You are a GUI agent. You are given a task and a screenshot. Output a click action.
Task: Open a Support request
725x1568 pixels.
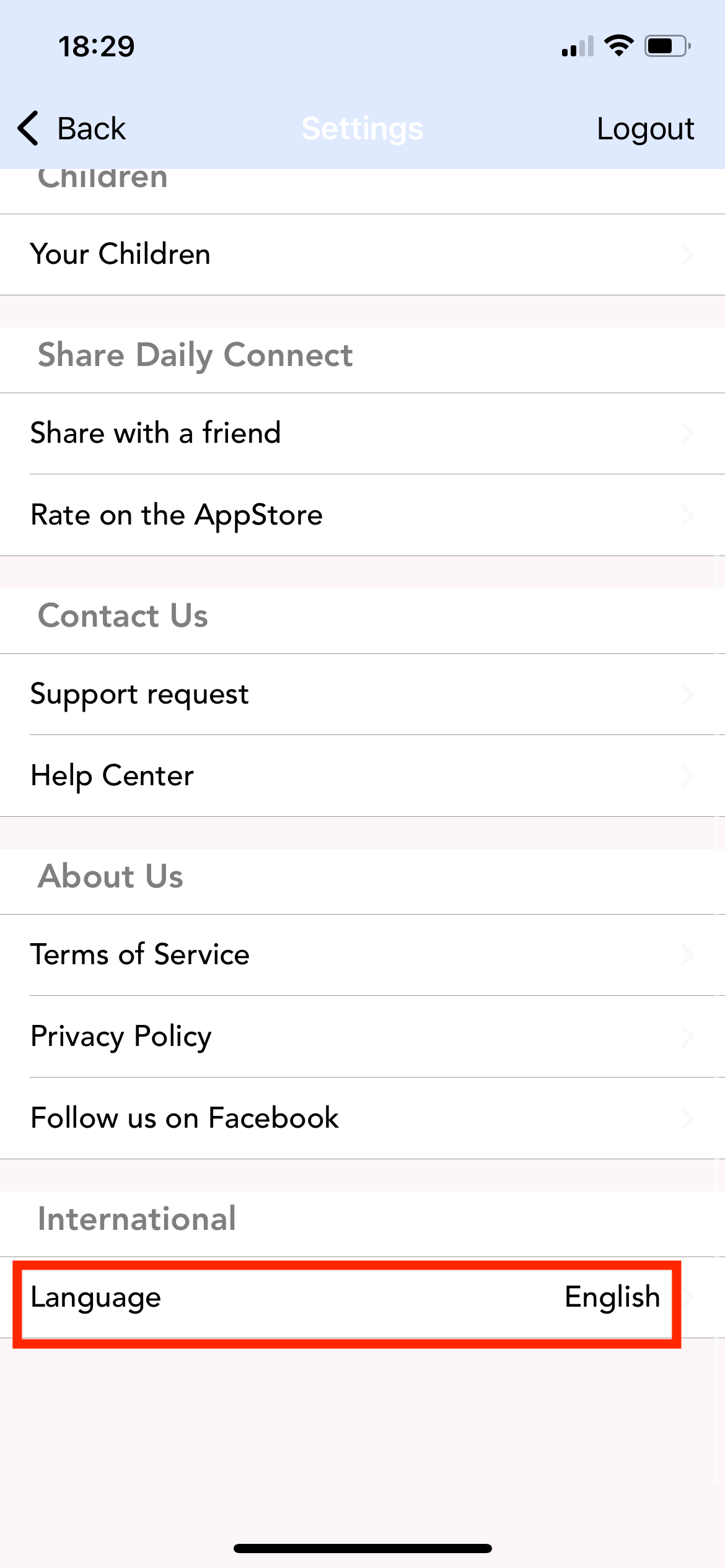coord(362,694)
